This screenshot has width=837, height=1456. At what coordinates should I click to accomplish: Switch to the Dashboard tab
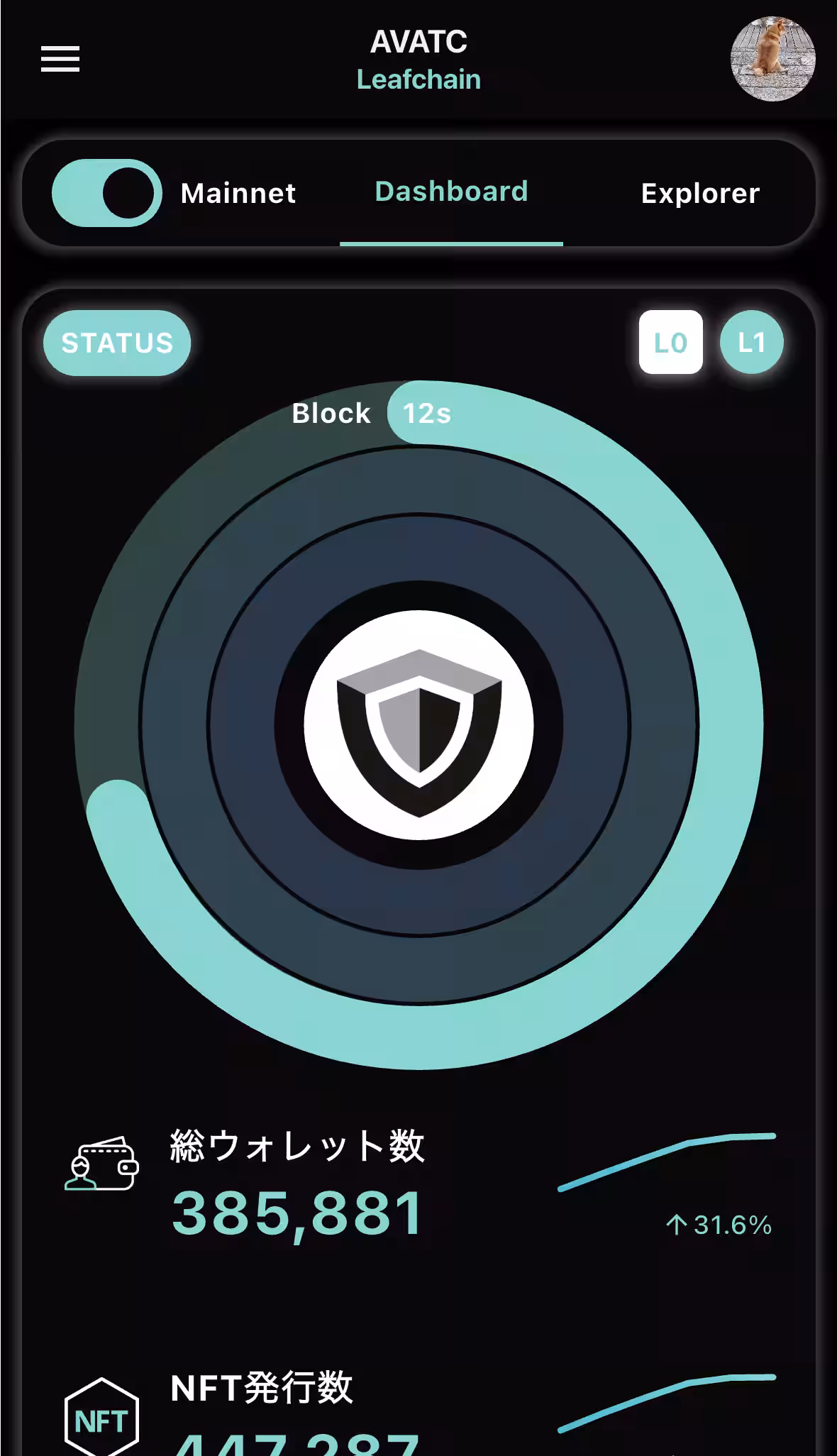(451, 191)
